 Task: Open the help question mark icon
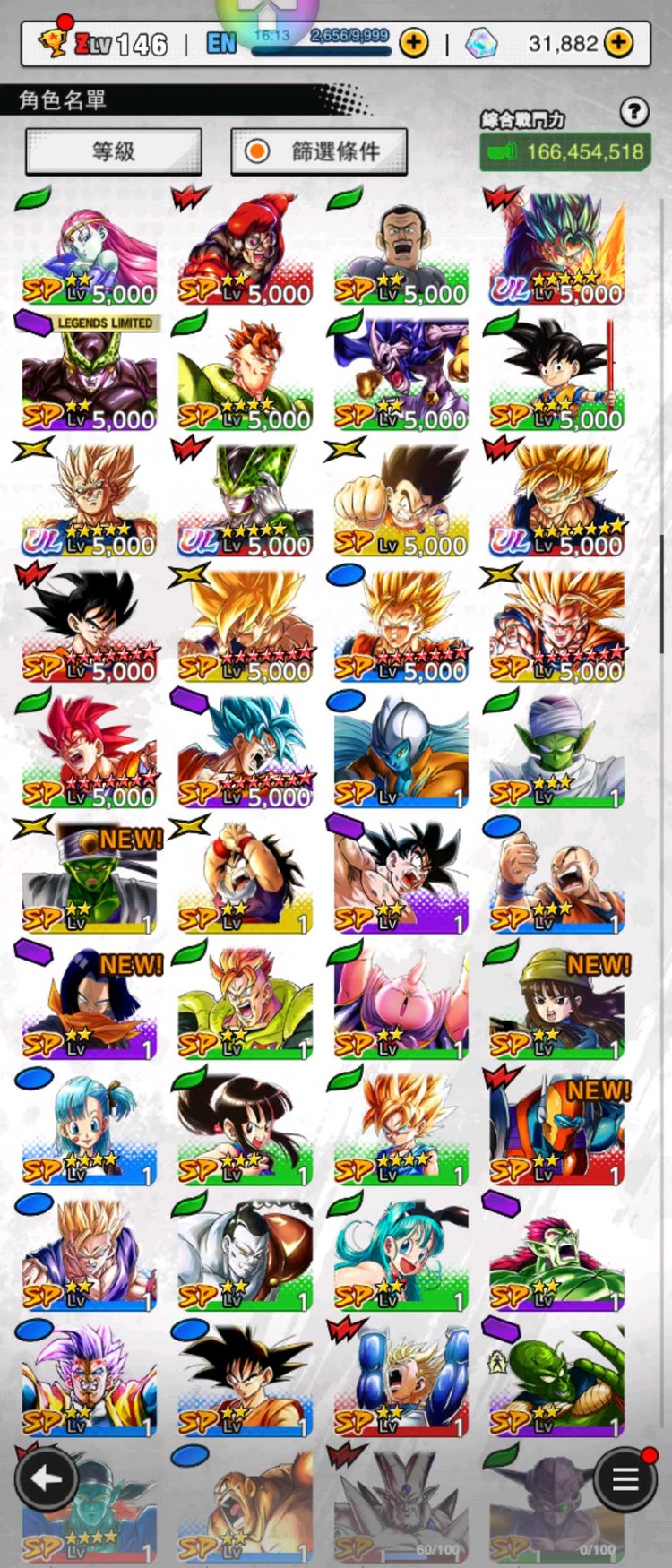(x=634, y=112)
